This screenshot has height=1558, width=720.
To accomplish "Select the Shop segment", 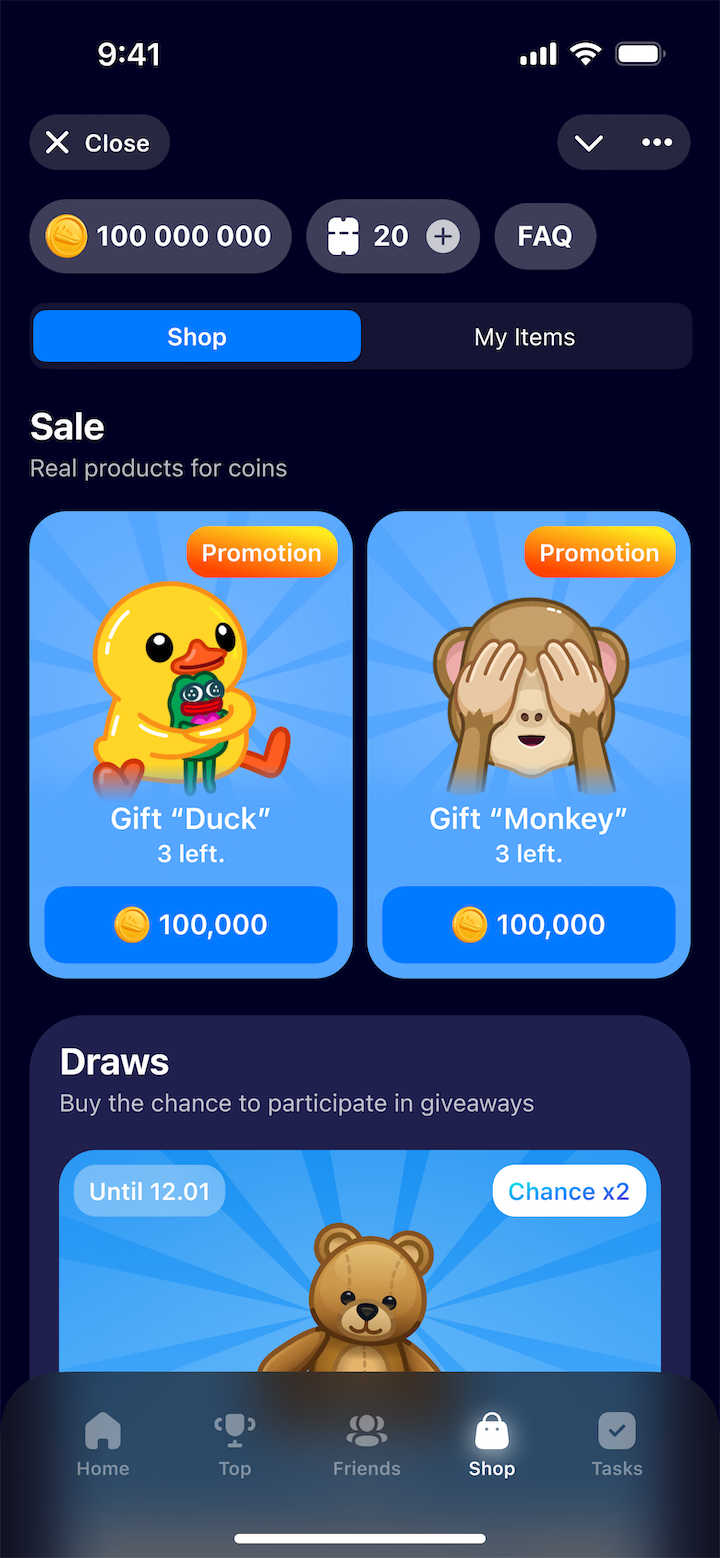I will pyautogui.click(x=197, y=337).
